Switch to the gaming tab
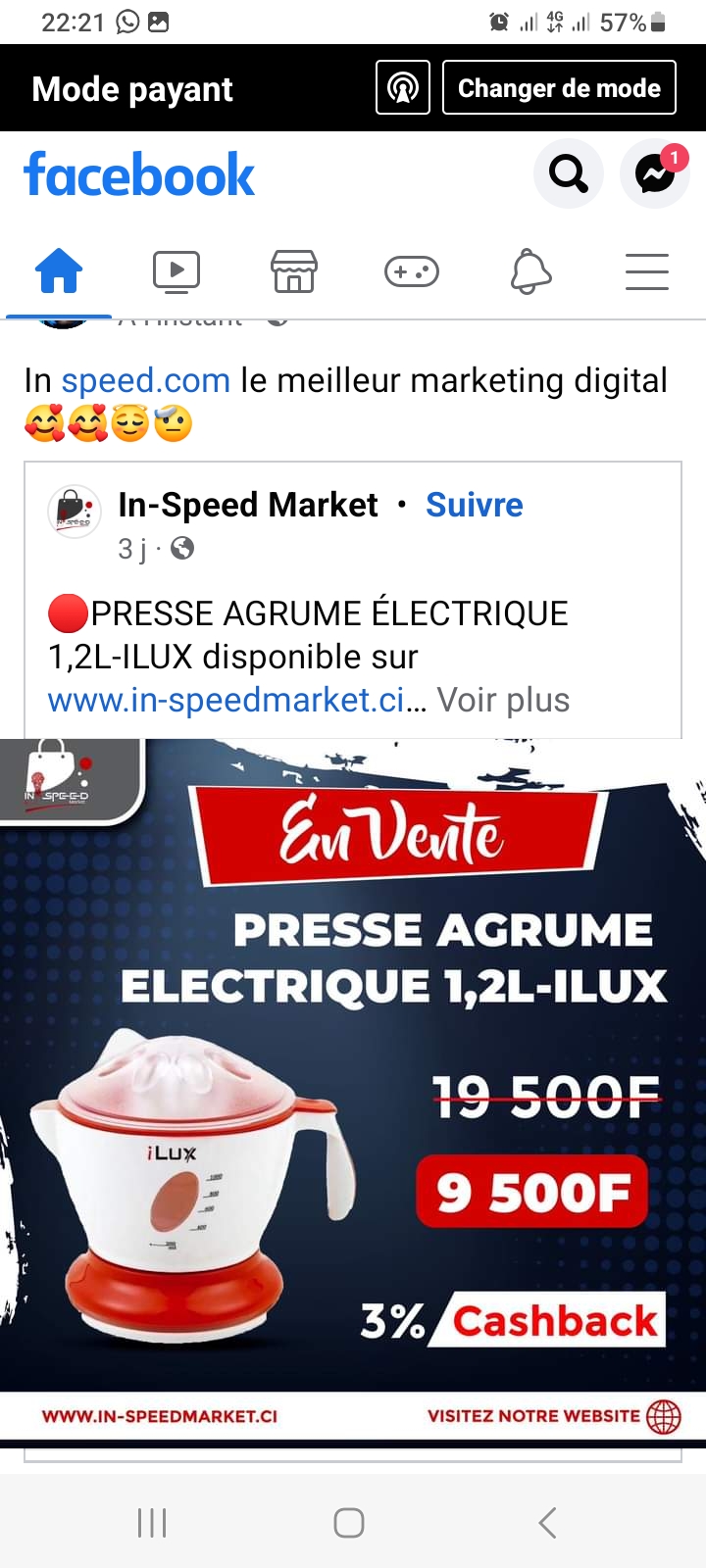Screen dimensions: 706x1568 point(412,271)
